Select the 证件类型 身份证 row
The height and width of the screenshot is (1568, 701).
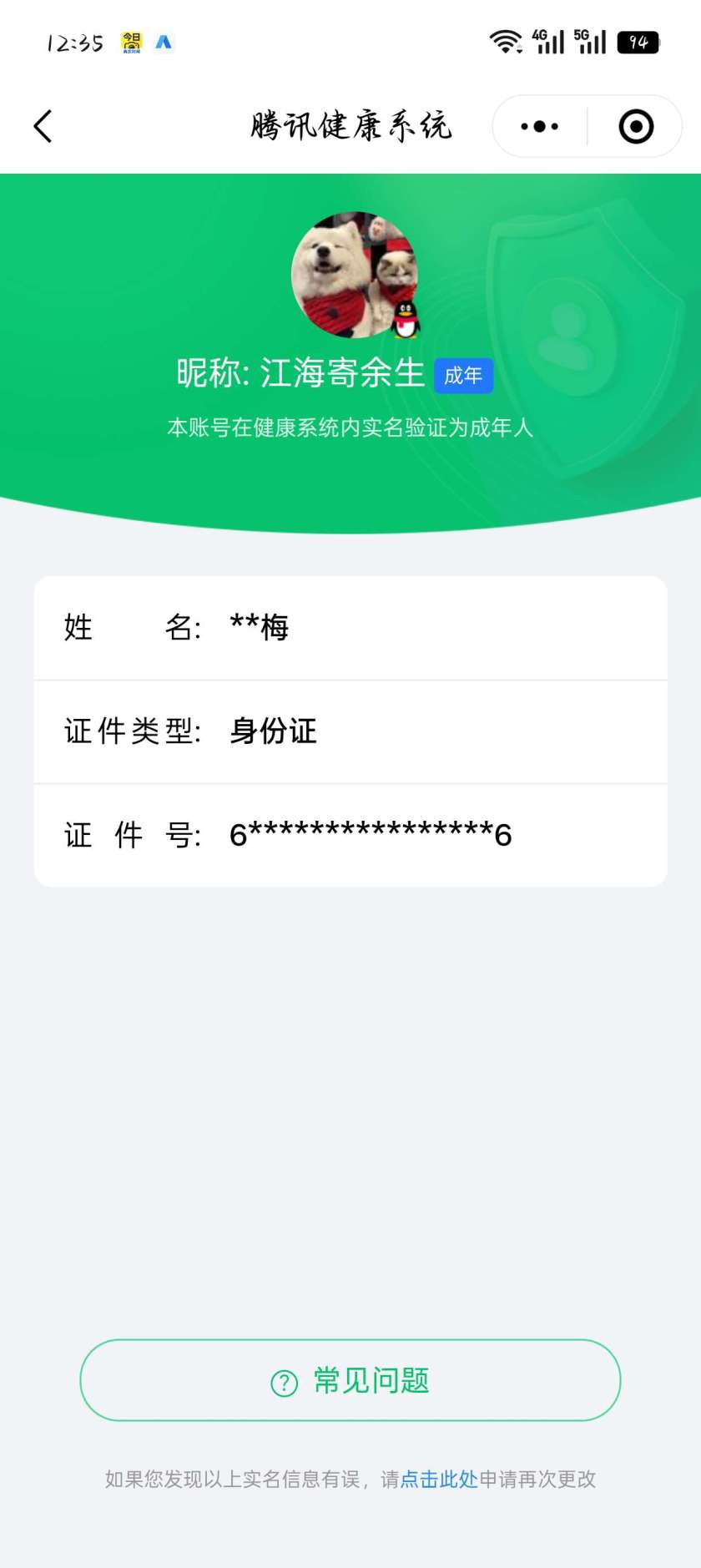[350, 731]
